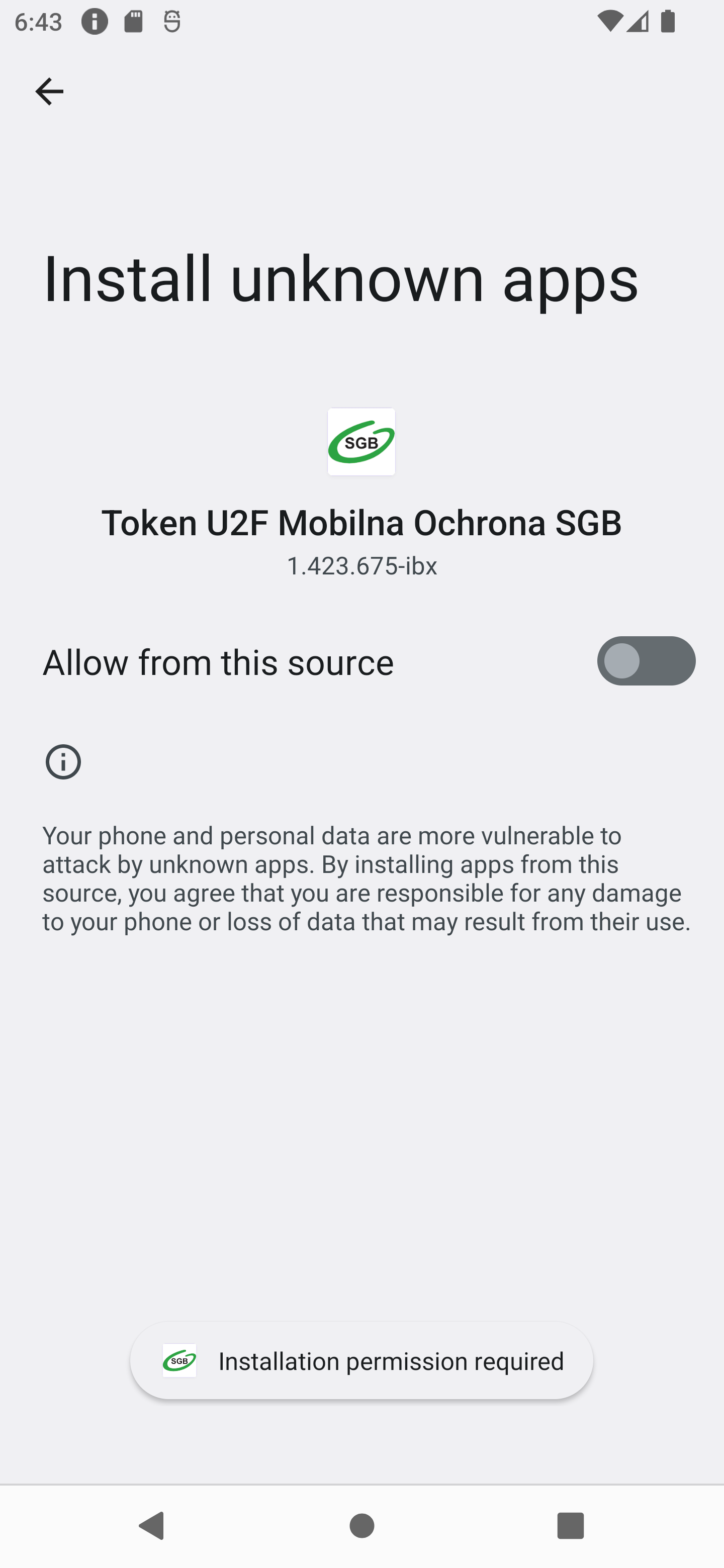Image resolution: width=724 pixels, height=1568 pixels.
Task: Tap the info circle icon
Action: tap(63, 761)
